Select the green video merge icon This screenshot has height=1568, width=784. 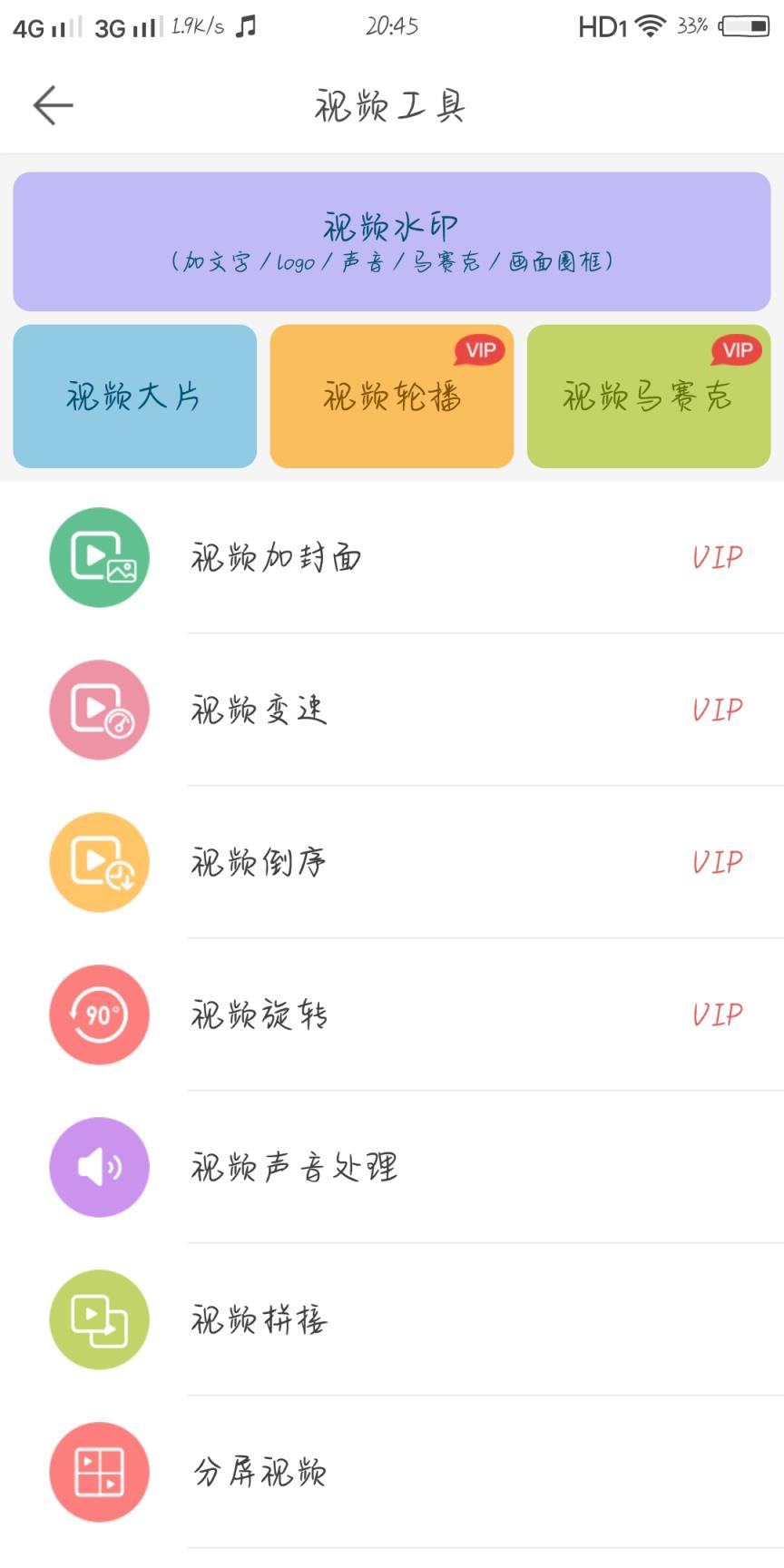click(x=99, y=1319)
